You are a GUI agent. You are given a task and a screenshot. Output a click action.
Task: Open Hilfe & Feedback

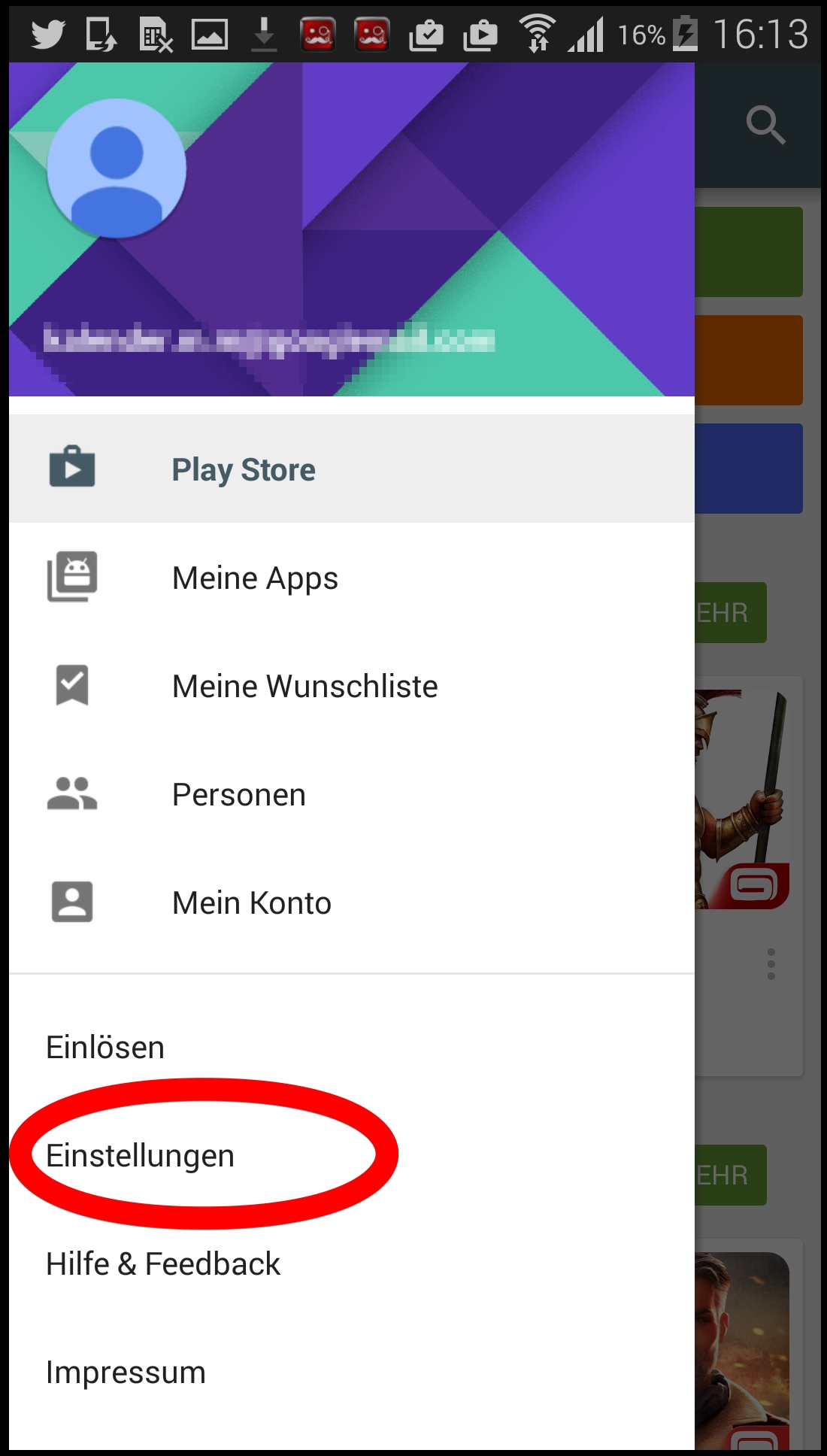352,1263
